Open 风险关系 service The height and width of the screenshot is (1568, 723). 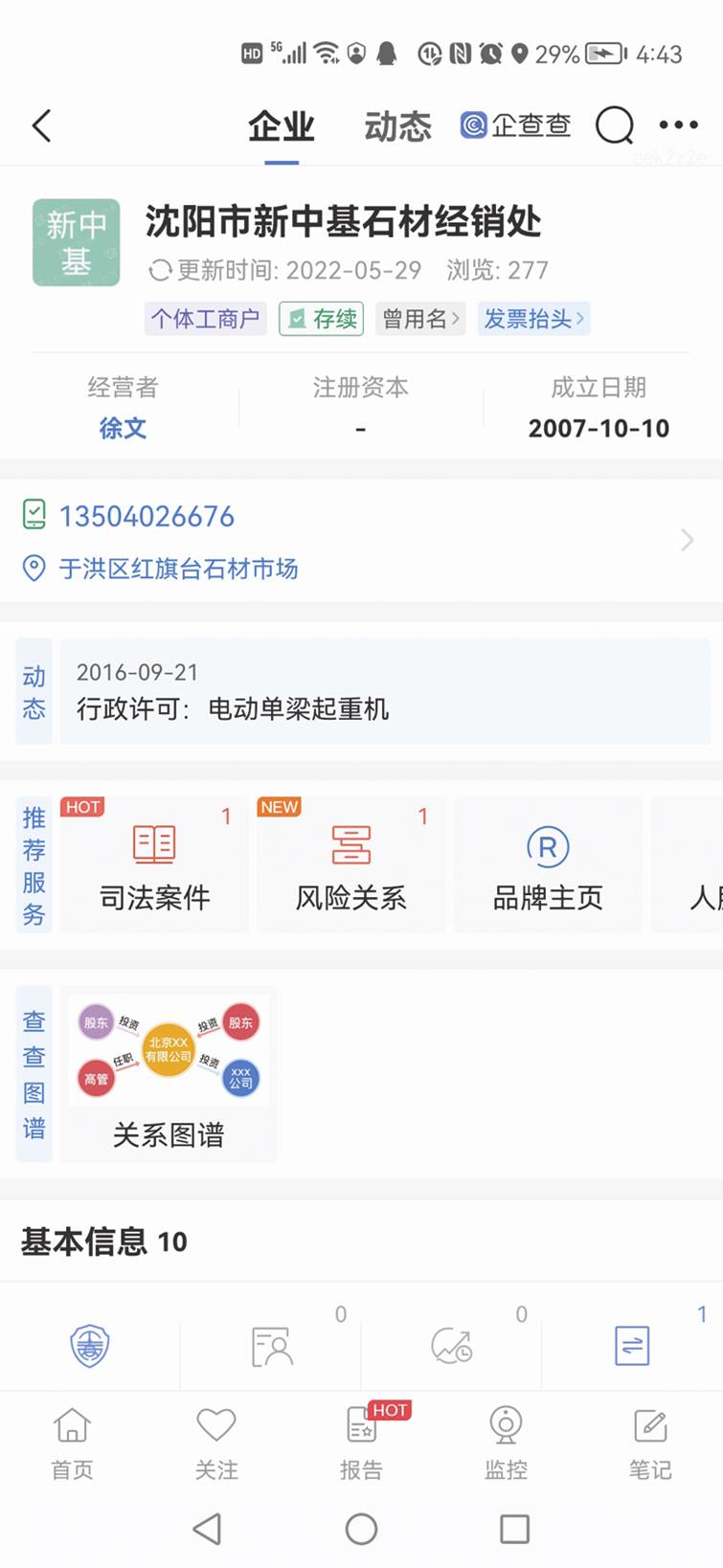click(x=350, y=864)
